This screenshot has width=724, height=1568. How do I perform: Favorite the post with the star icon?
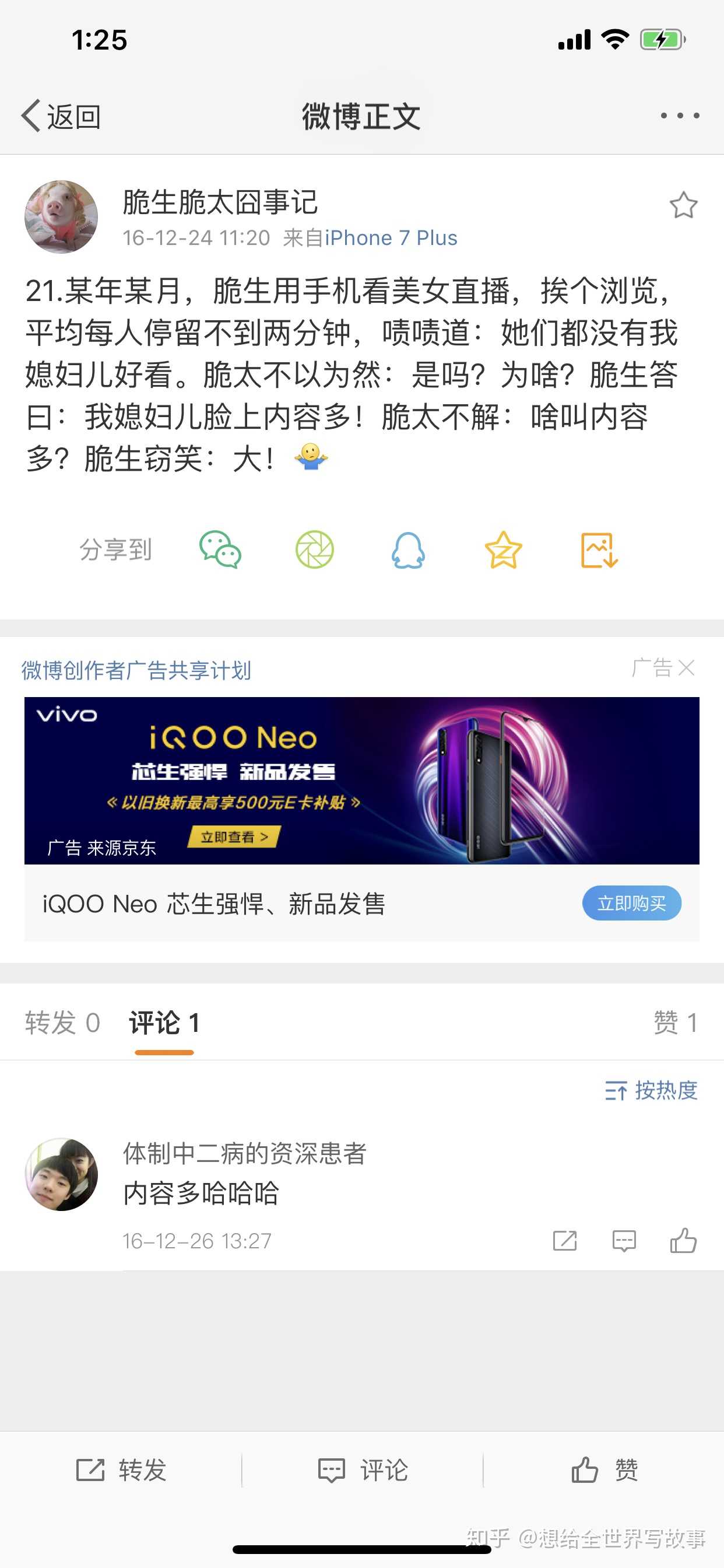pos(683,205)
